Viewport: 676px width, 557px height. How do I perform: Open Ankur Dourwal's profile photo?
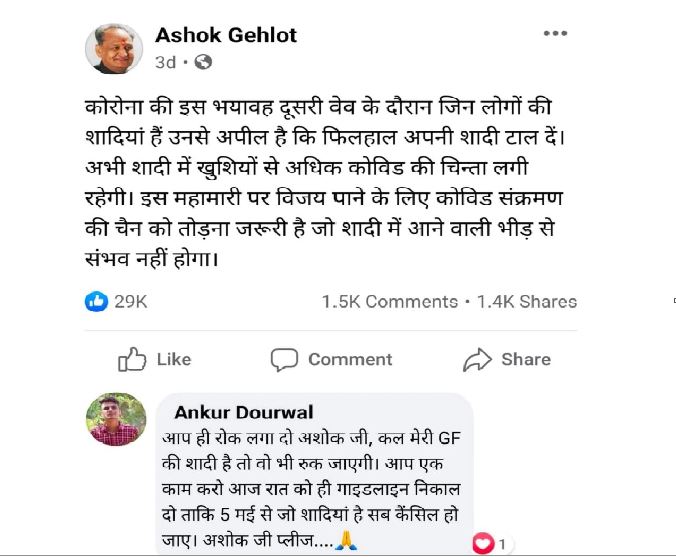[116, 419]
